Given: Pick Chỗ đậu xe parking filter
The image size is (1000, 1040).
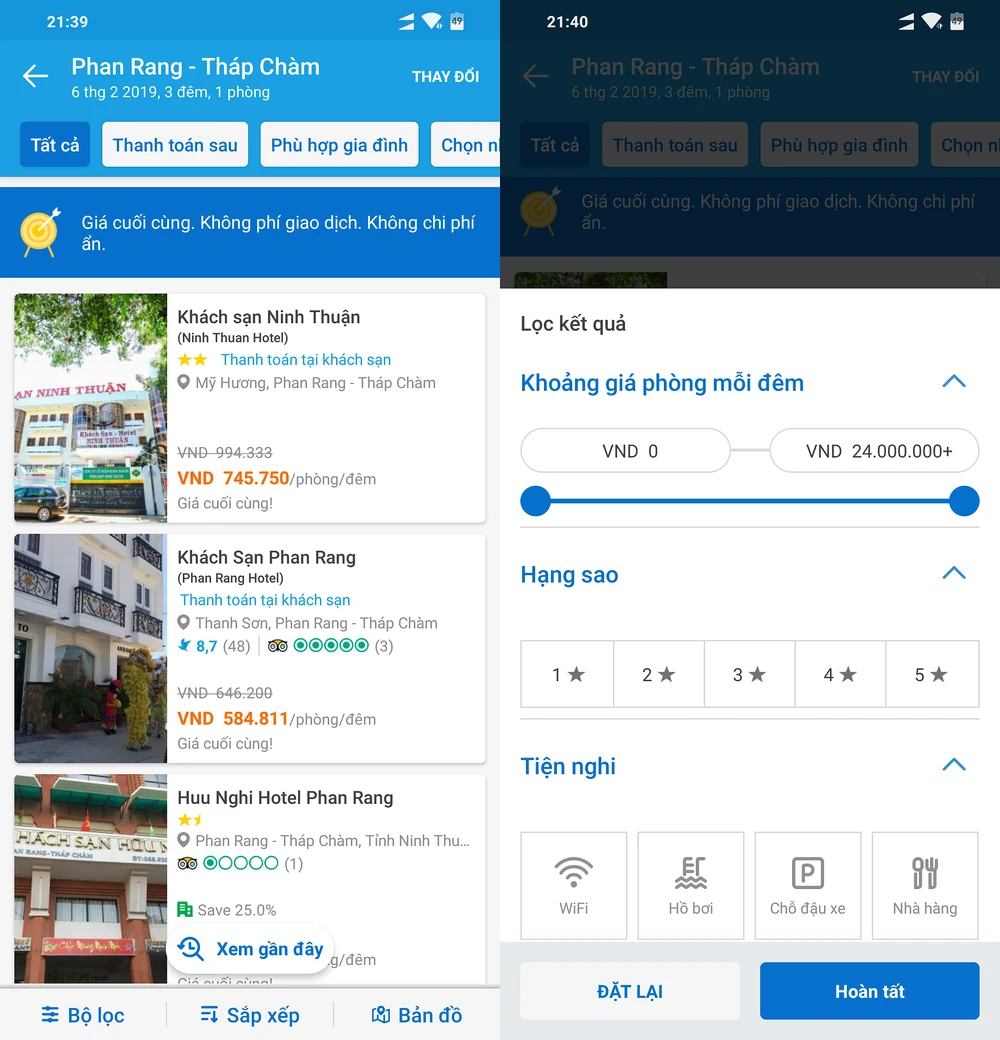Looking at the screenshot, I should (x=808, y=886).
